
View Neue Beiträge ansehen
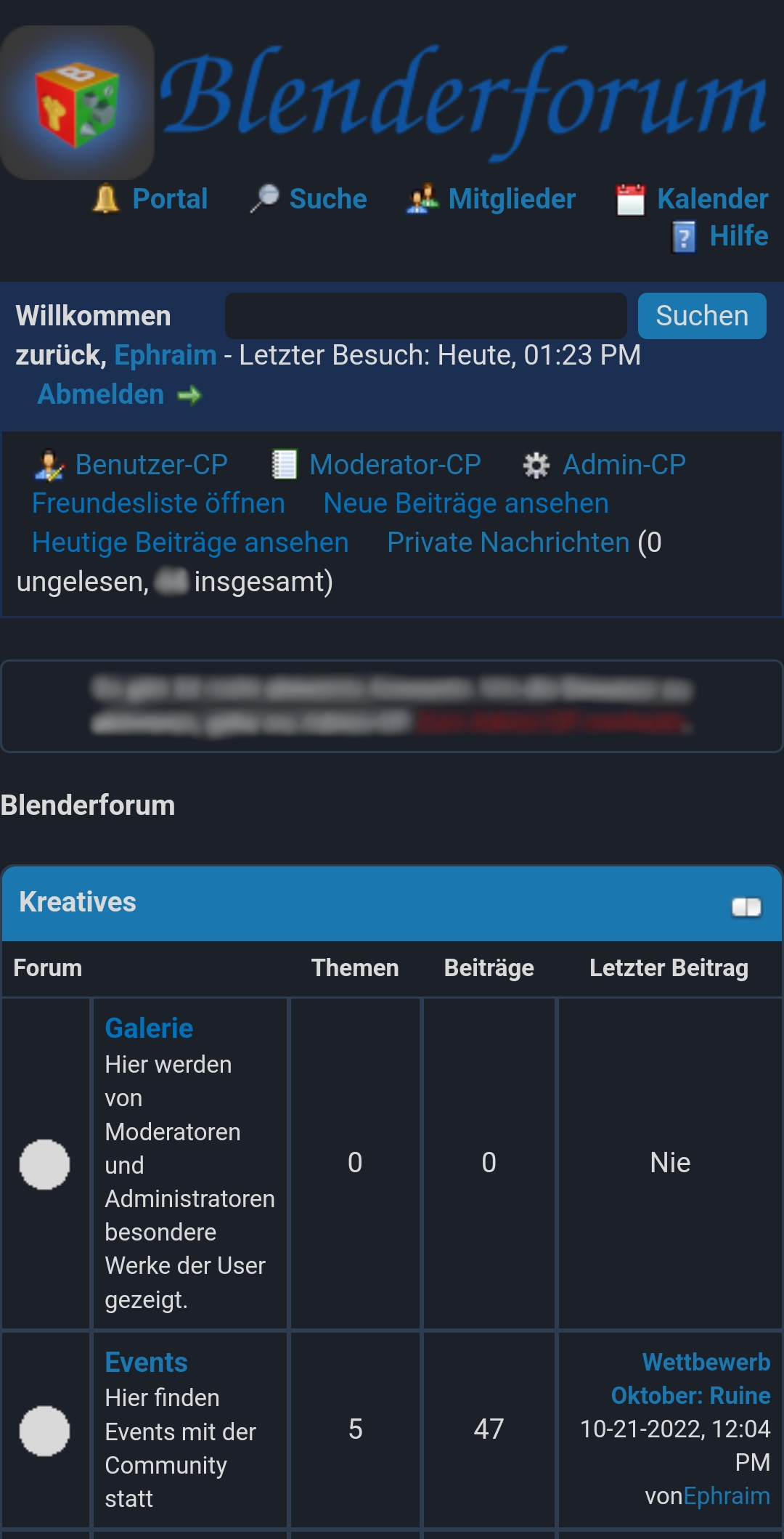coord(465,503)
